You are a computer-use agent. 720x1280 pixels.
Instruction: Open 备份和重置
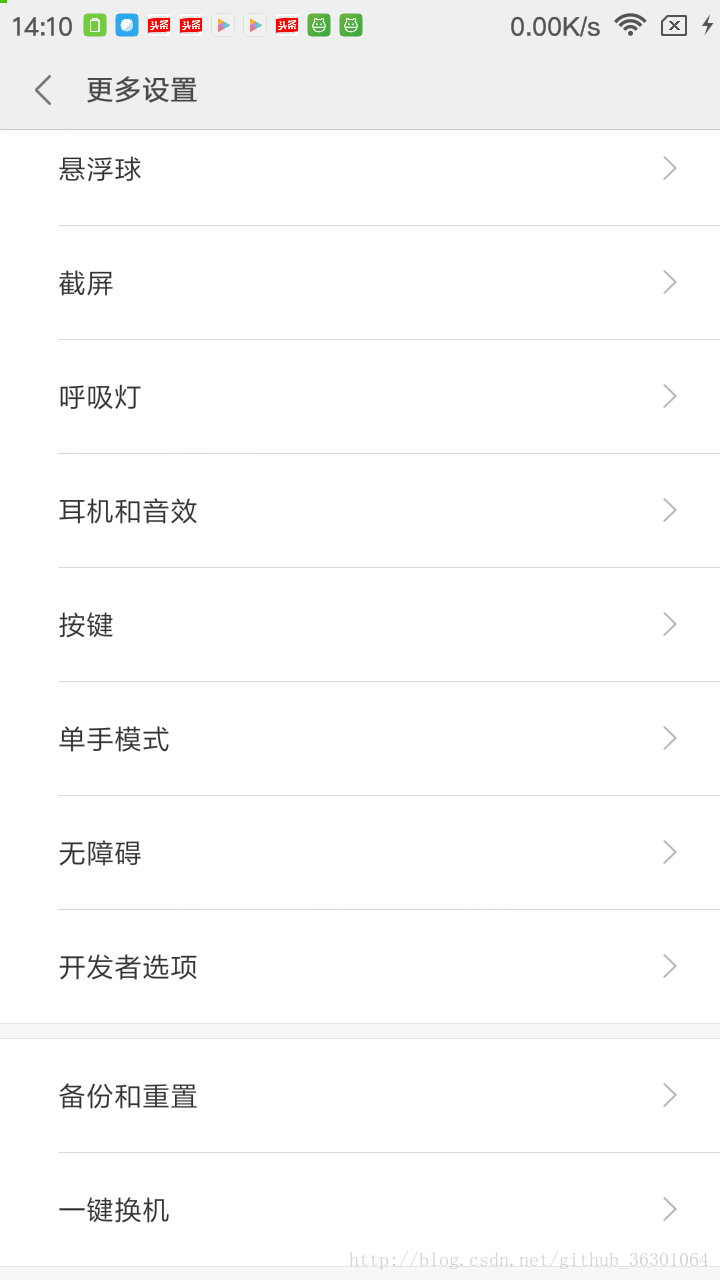360,1096
